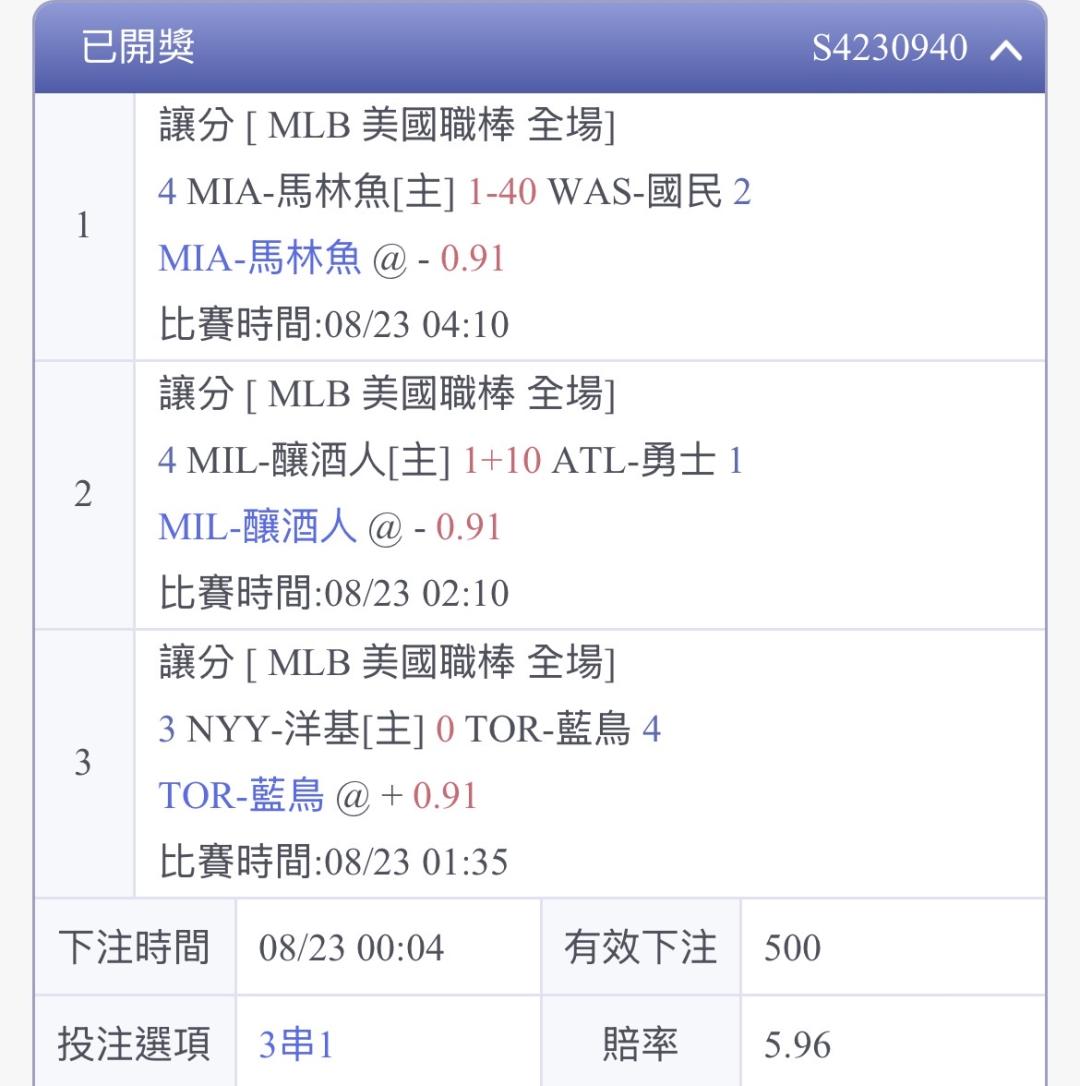Collapse bet slip S4230940 with the chevron

point(1006,50)
